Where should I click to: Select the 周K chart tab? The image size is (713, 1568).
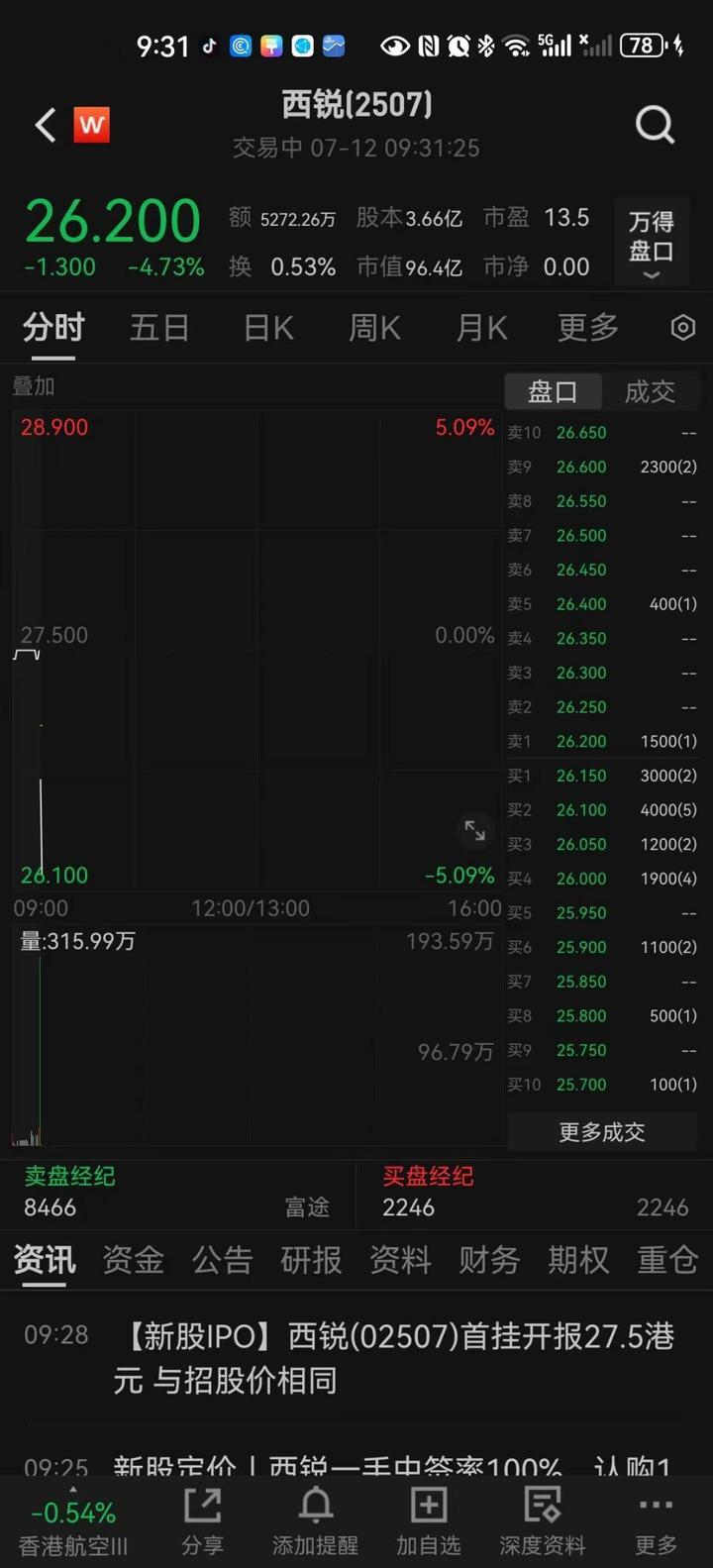click(x=374, y=328)
